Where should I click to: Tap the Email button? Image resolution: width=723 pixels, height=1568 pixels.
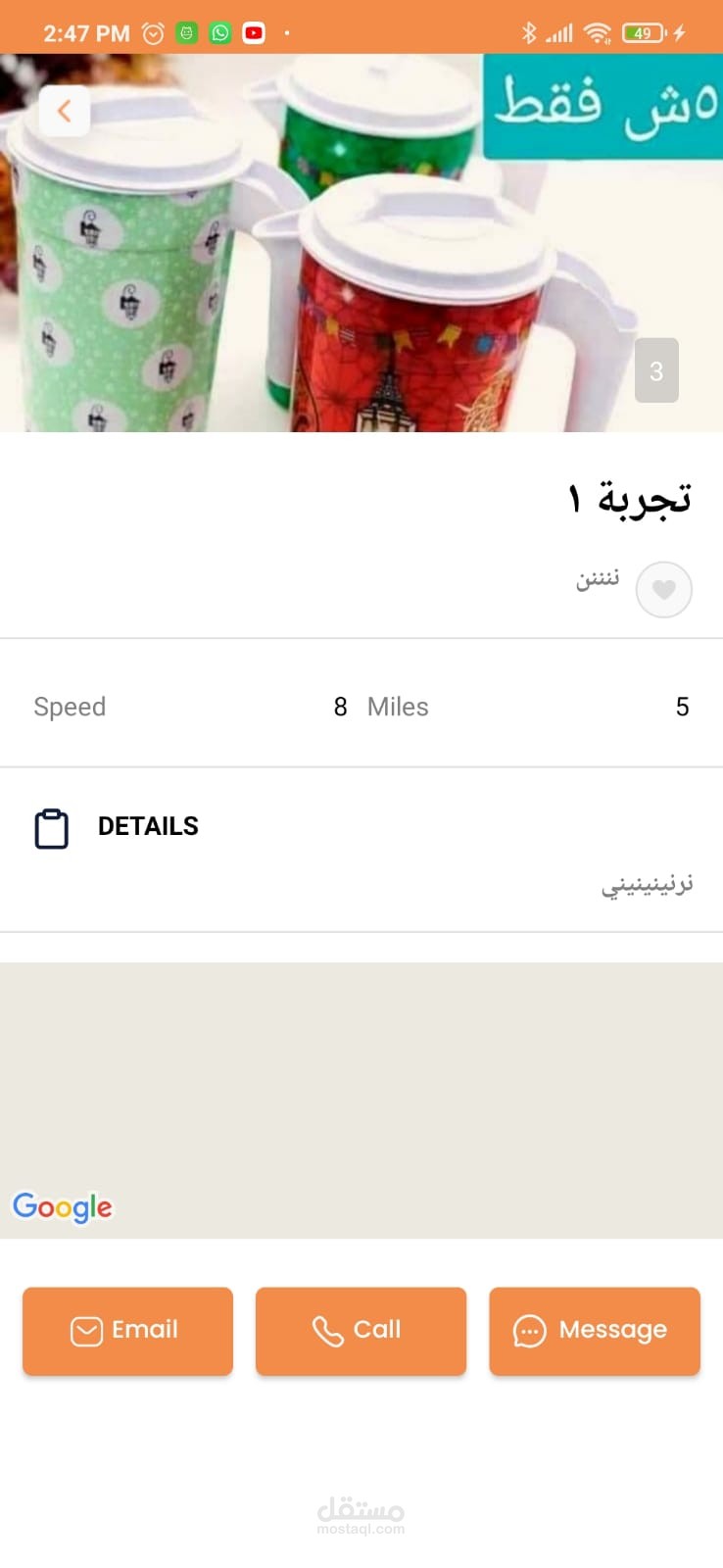(127, 1331)
